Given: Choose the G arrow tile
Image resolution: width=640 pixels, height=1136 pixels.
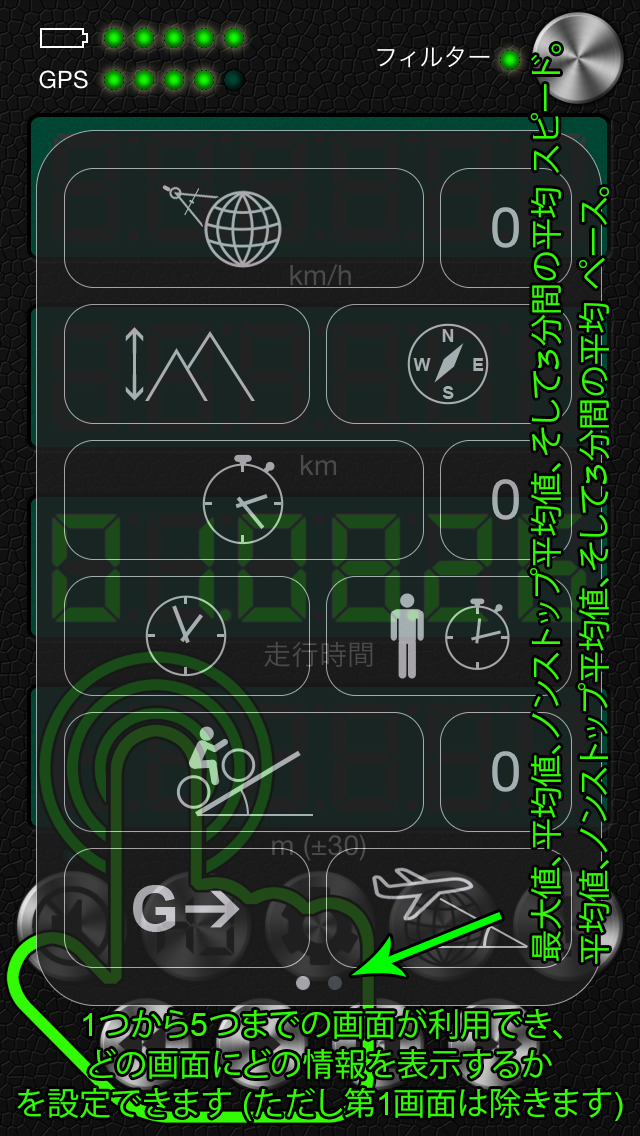Looking at the screenshot, I should [187, 908].
